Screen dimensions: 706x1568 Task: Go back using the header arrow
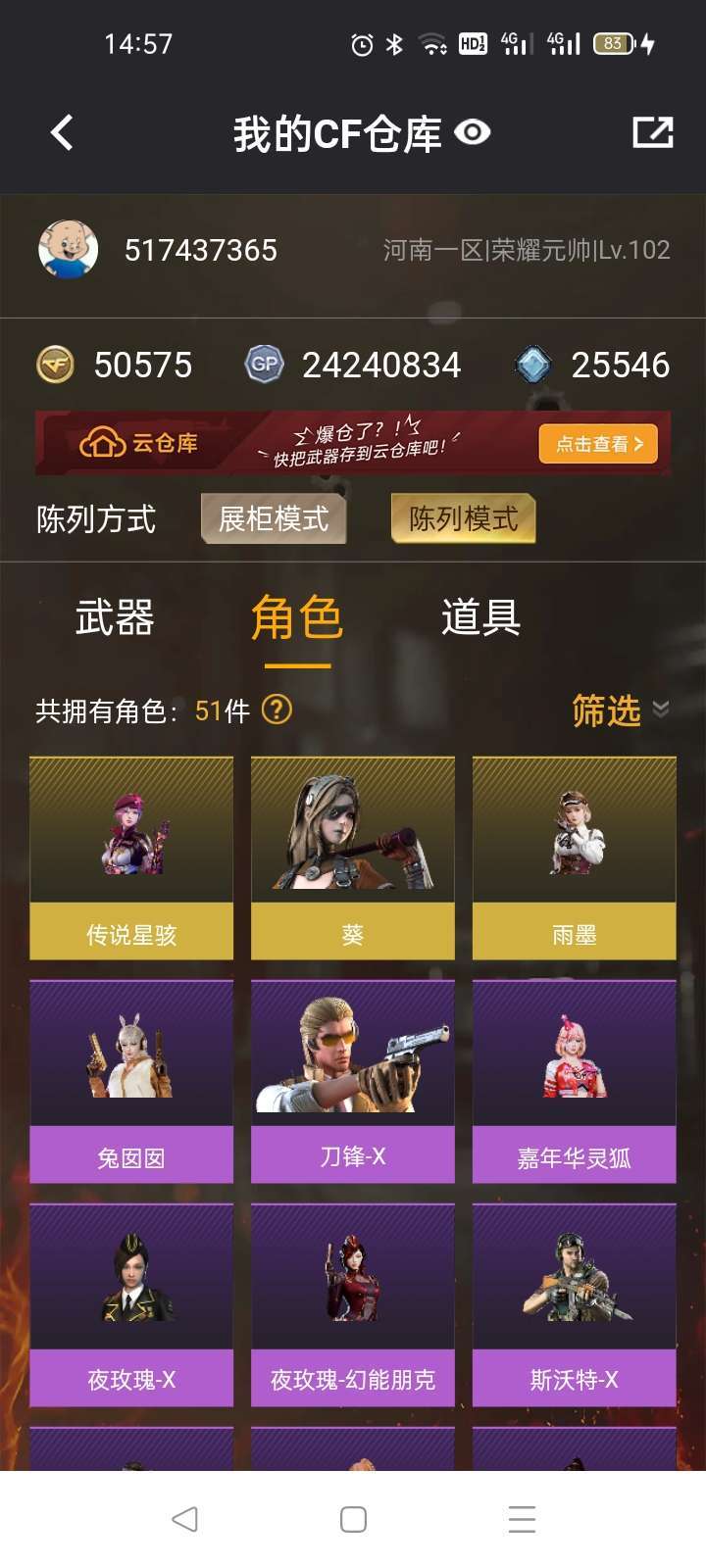click(62, 133)
